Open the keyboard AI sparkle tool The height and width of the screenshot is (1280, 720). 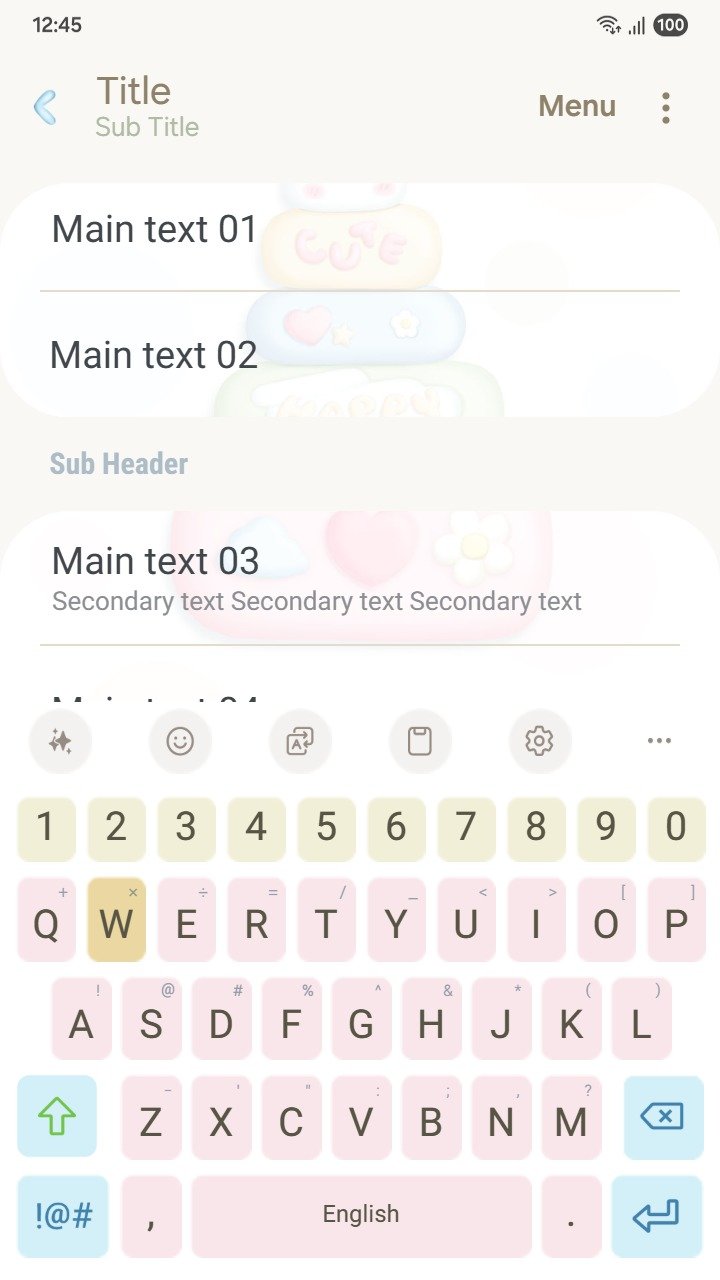tap(60, 741)
